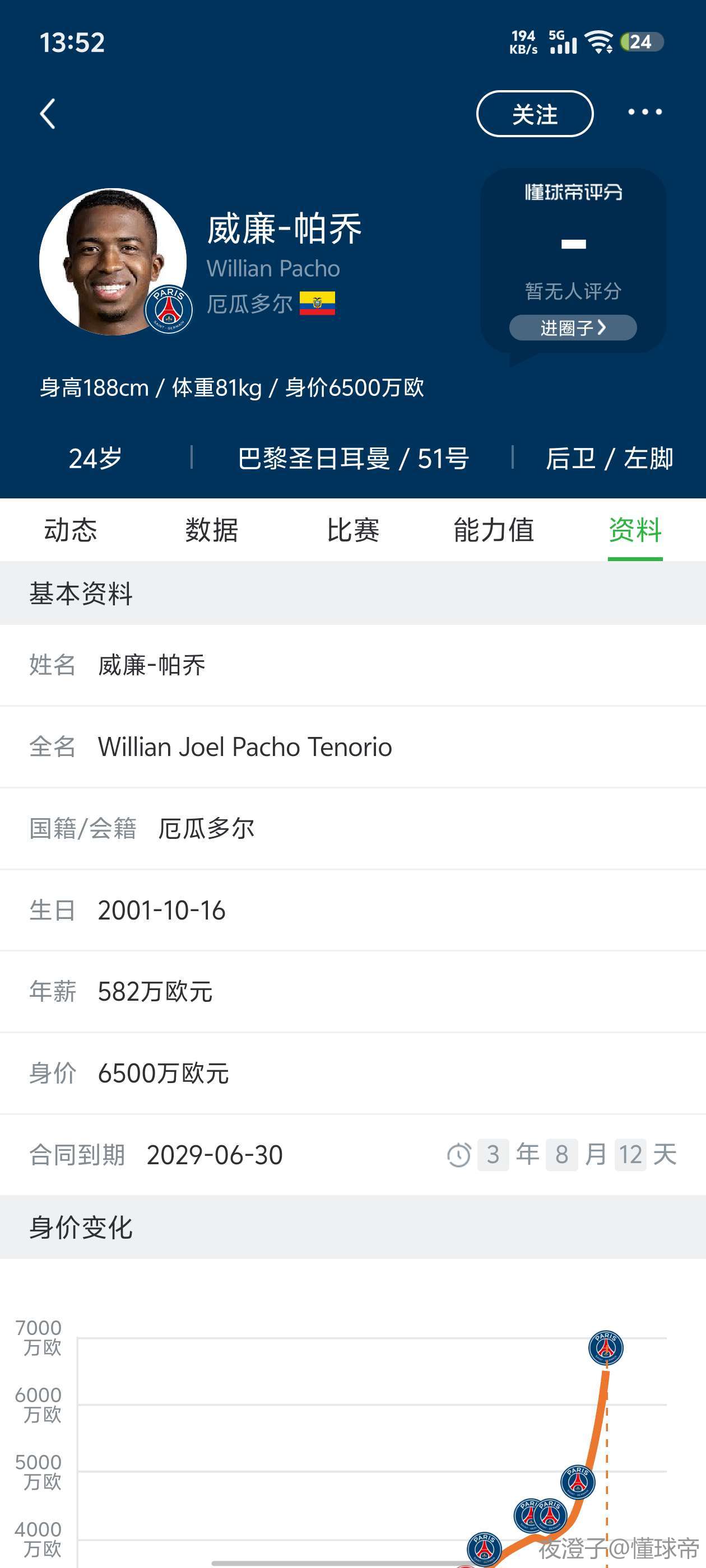Screen dimensions: 706x1568
Task: Switch to the 动态 tab
Action: point(71,530)
